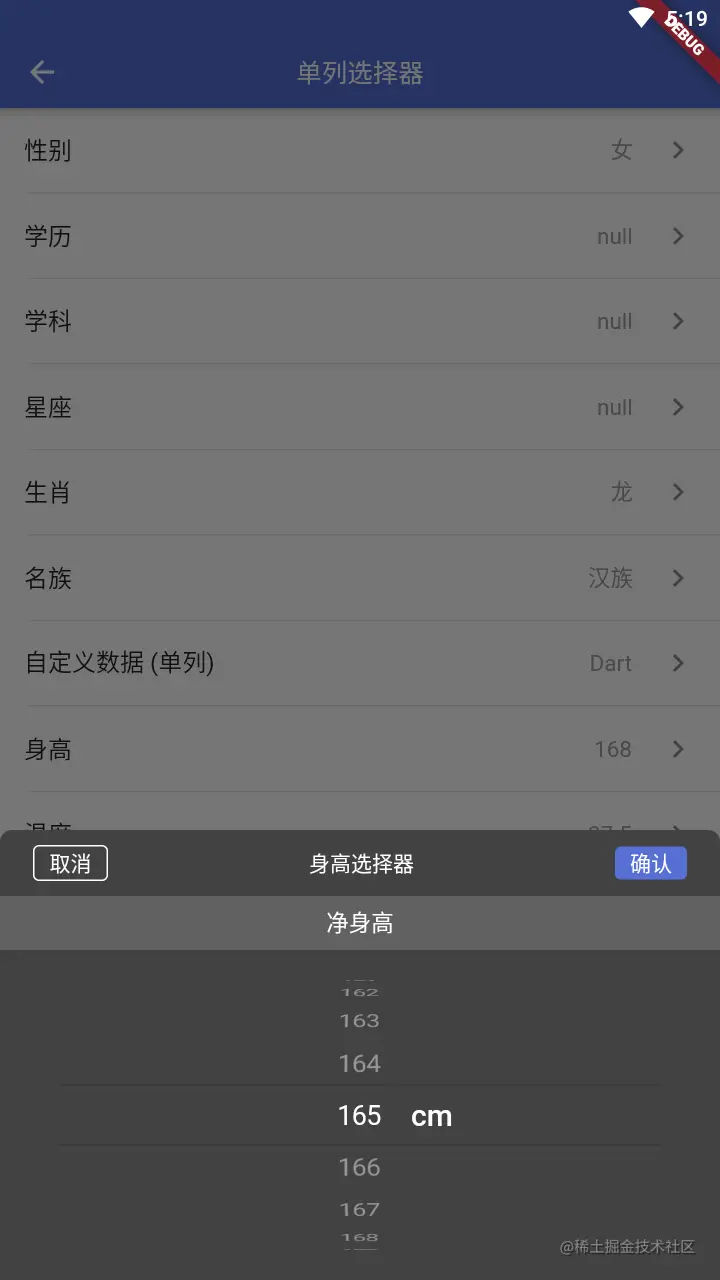The image size is (720, 1280).
Task: Tap the back arrow in the app bar
Action: click(x=40, y=72)
